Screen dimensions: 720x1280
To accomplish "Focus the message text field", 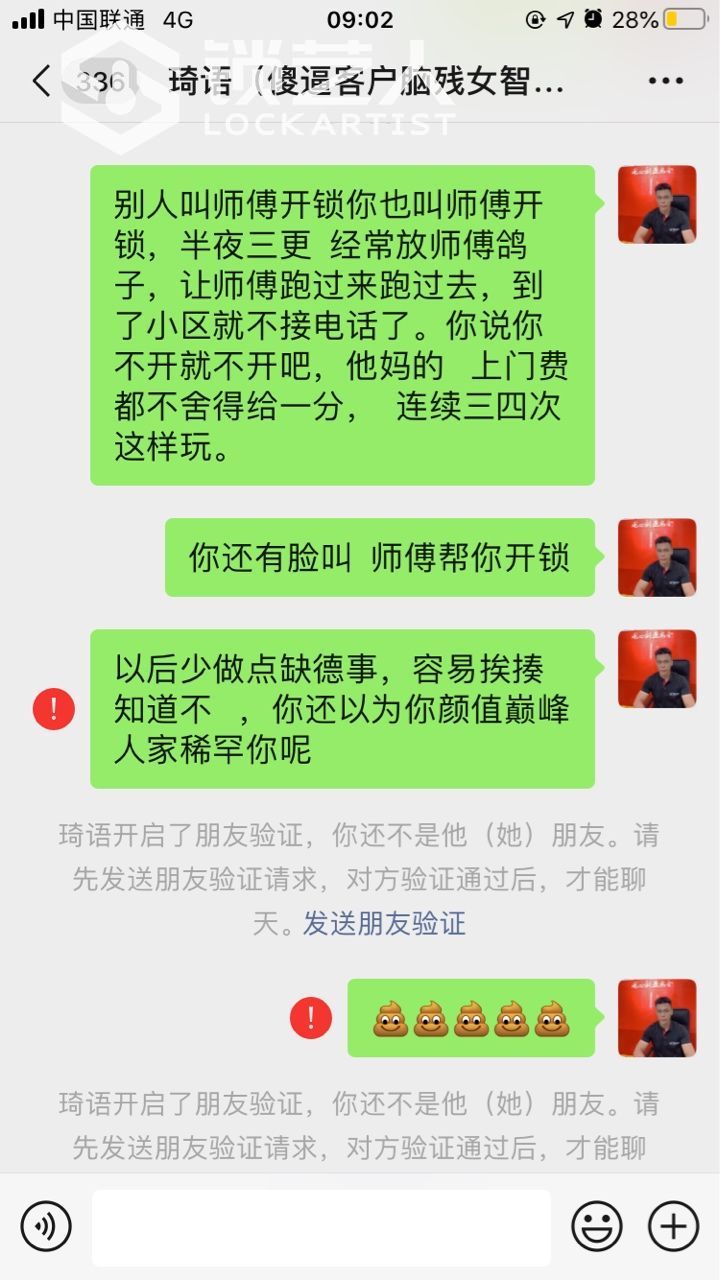I will point(321,1227).
